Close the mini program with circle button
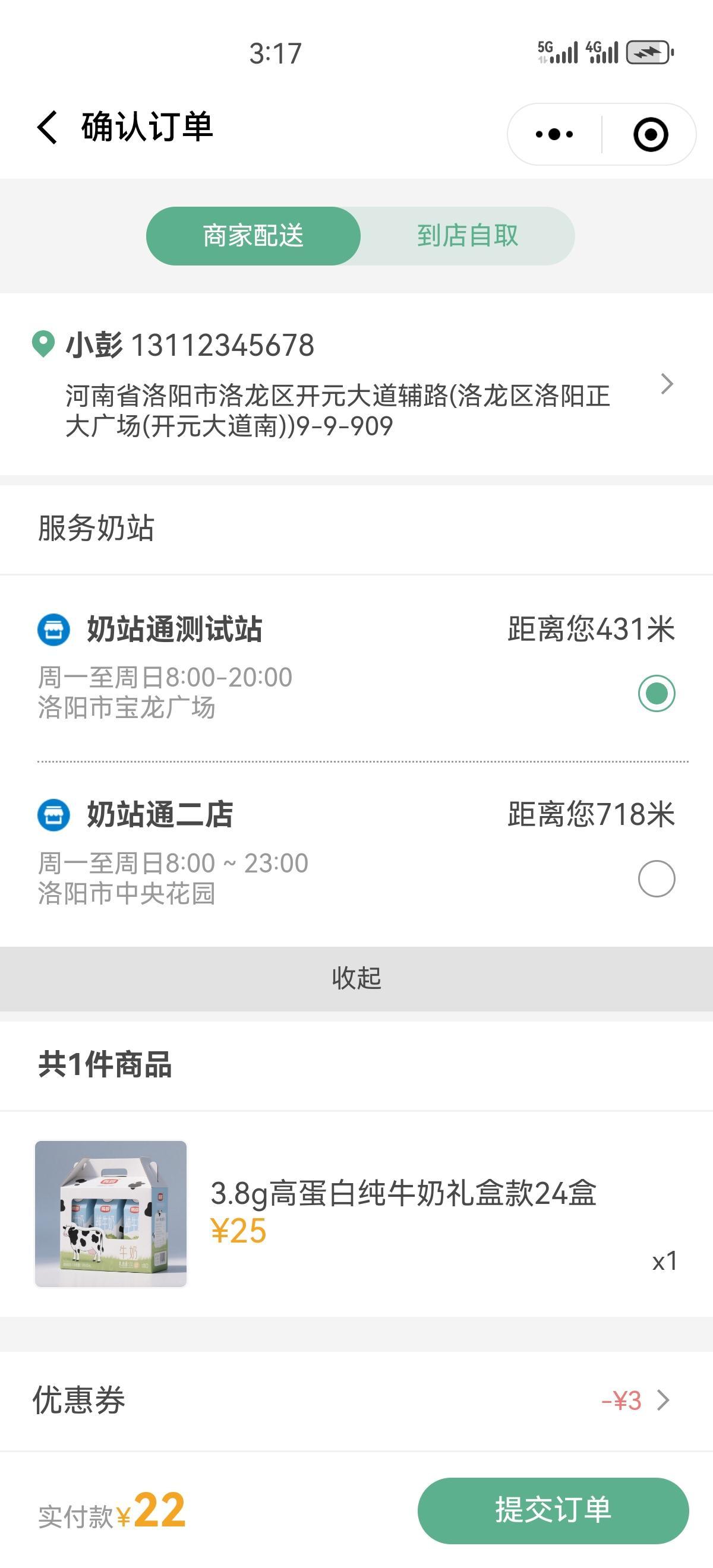The height and width of the screenshot is (1568, 713). pyautogui.click(x=650, y=134)
